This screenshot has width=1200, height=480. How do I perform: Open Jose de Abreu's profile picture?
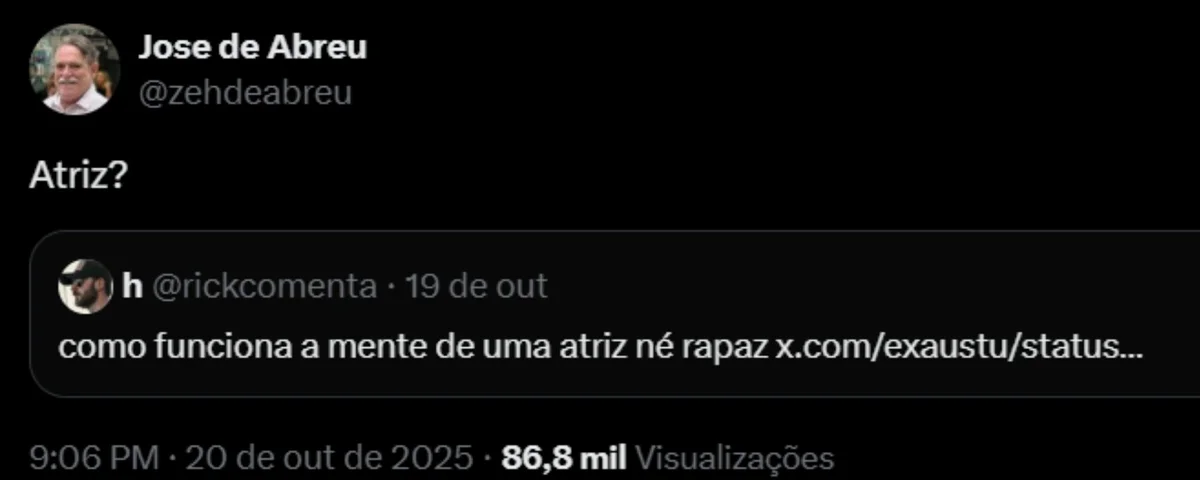pos(74,70)
